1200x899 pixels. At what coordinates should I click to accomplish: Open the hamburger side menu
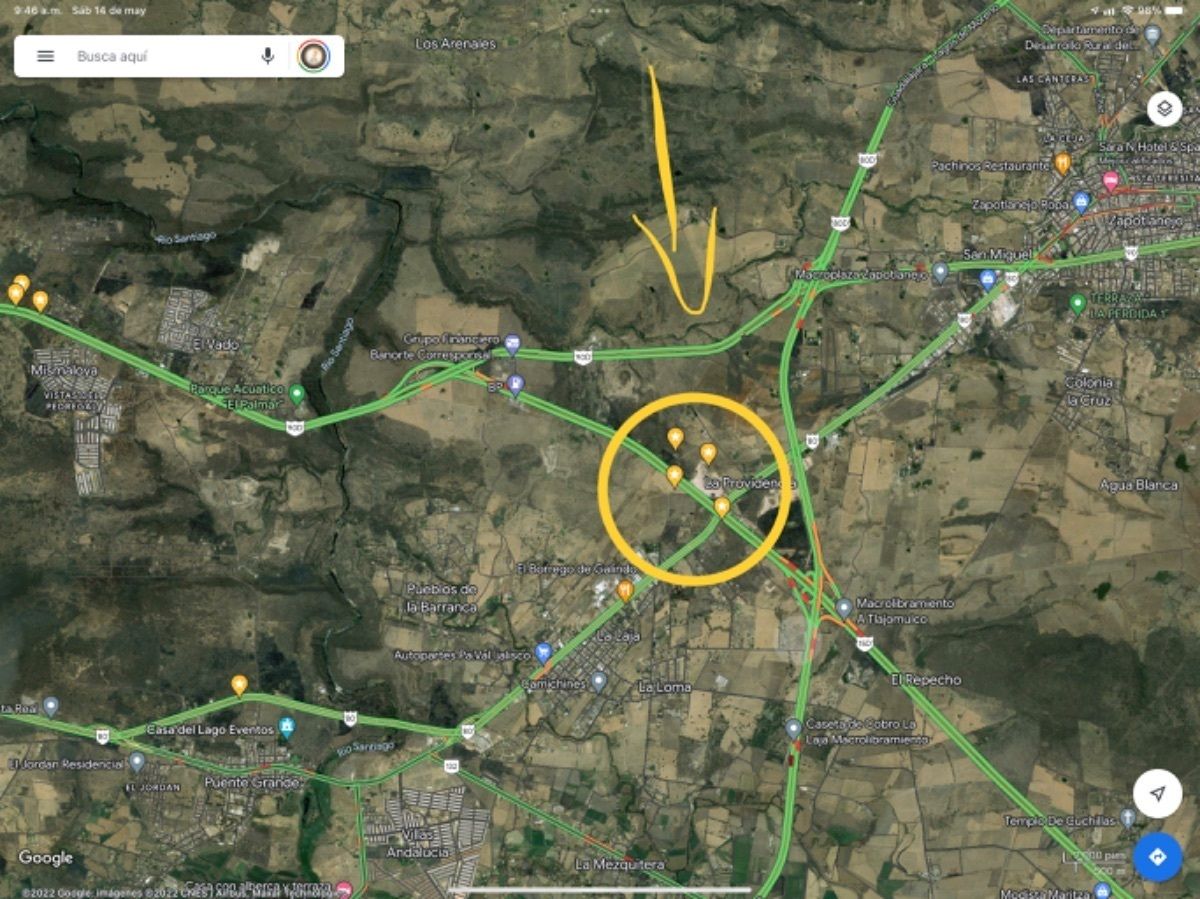45,56
